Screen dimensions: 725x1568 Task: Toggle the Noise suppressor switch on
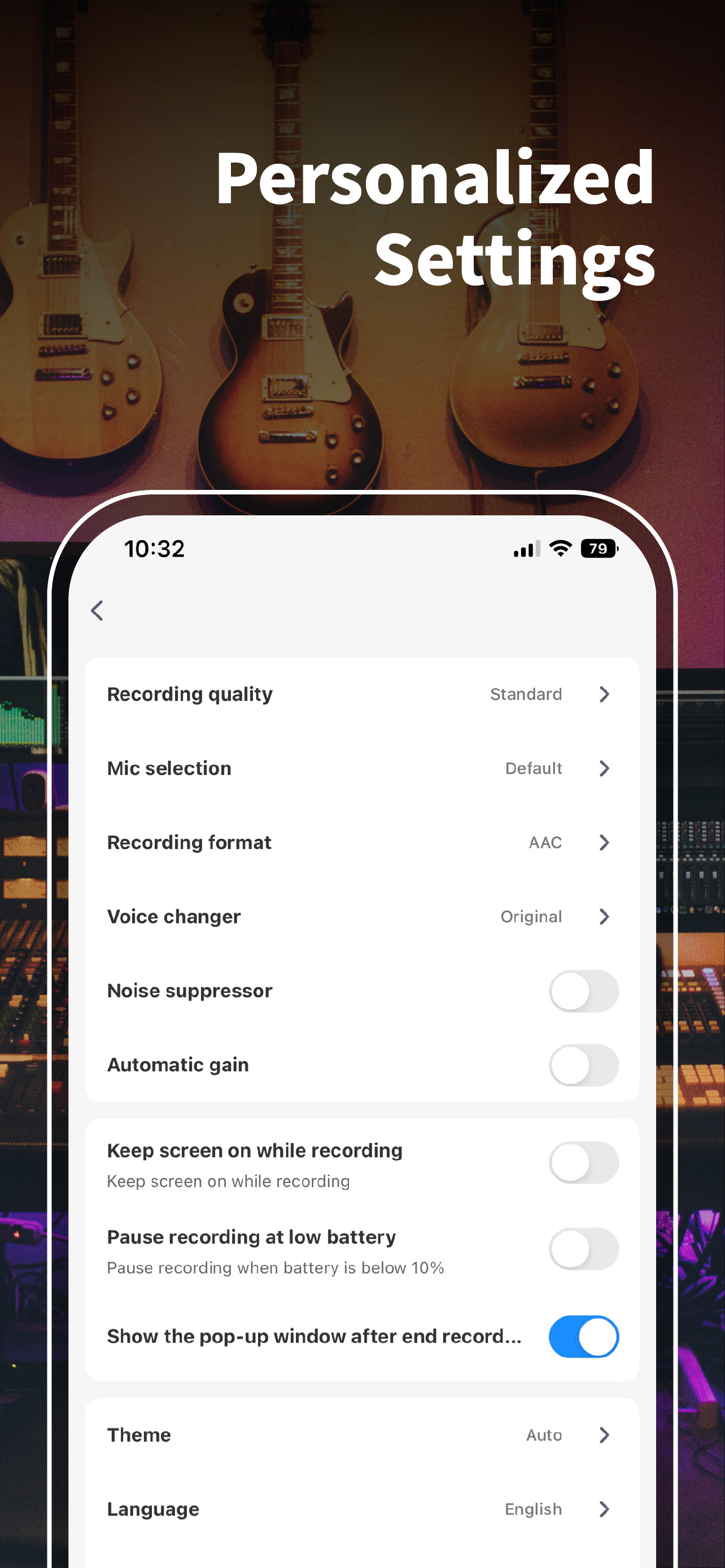583,991
